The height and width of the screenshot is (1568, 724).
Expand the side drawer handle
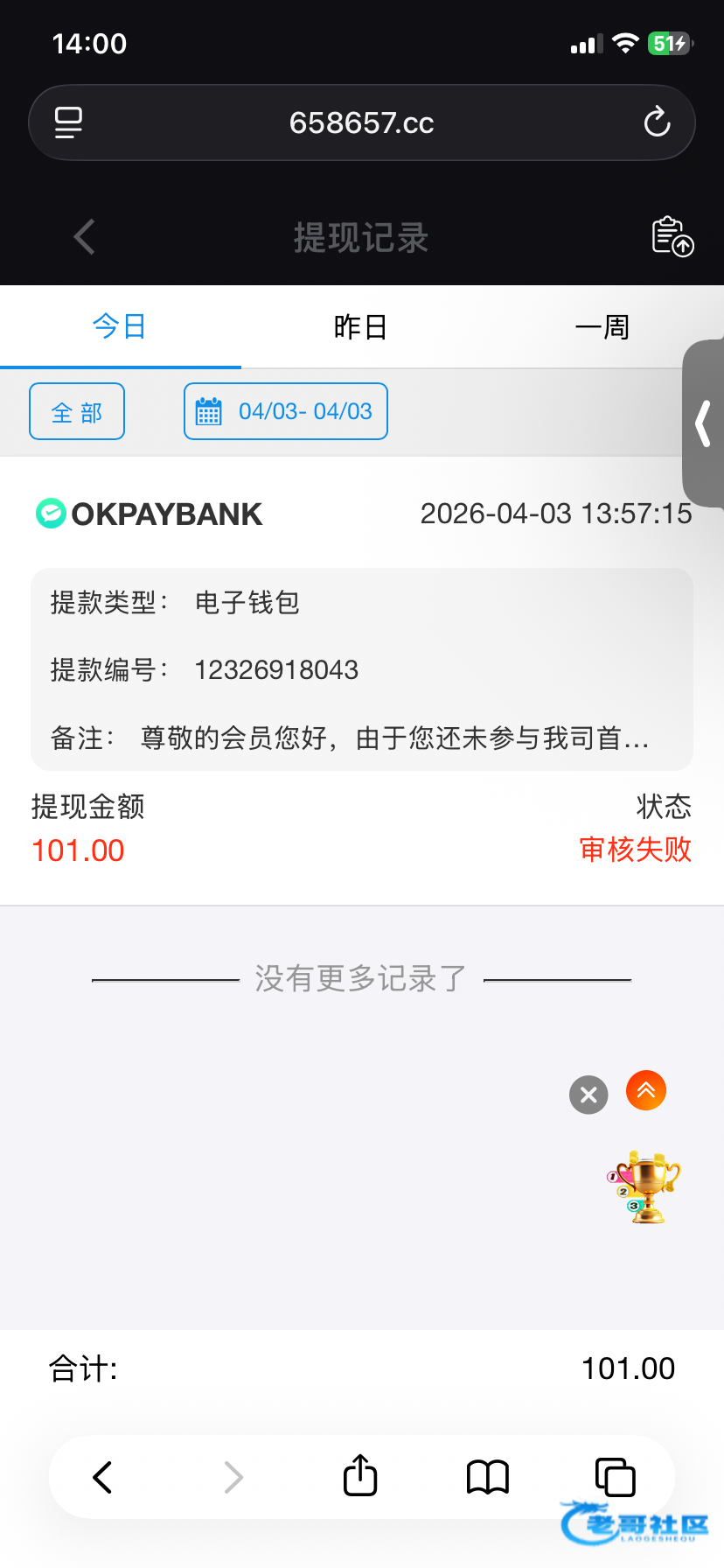pos(703,423)
